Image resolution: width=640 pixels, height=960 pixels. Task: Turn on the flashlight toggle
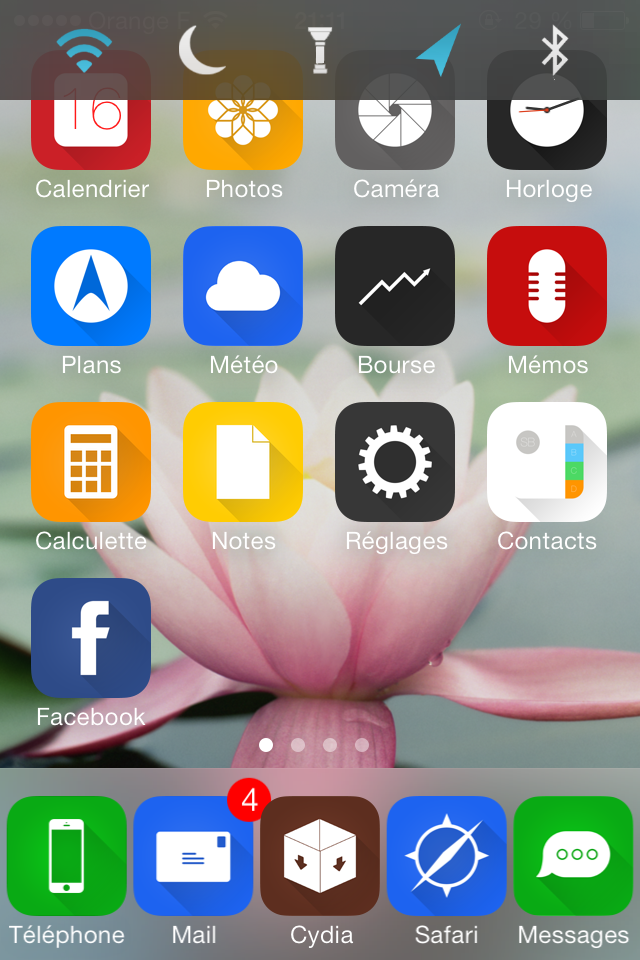click(319, 50)
